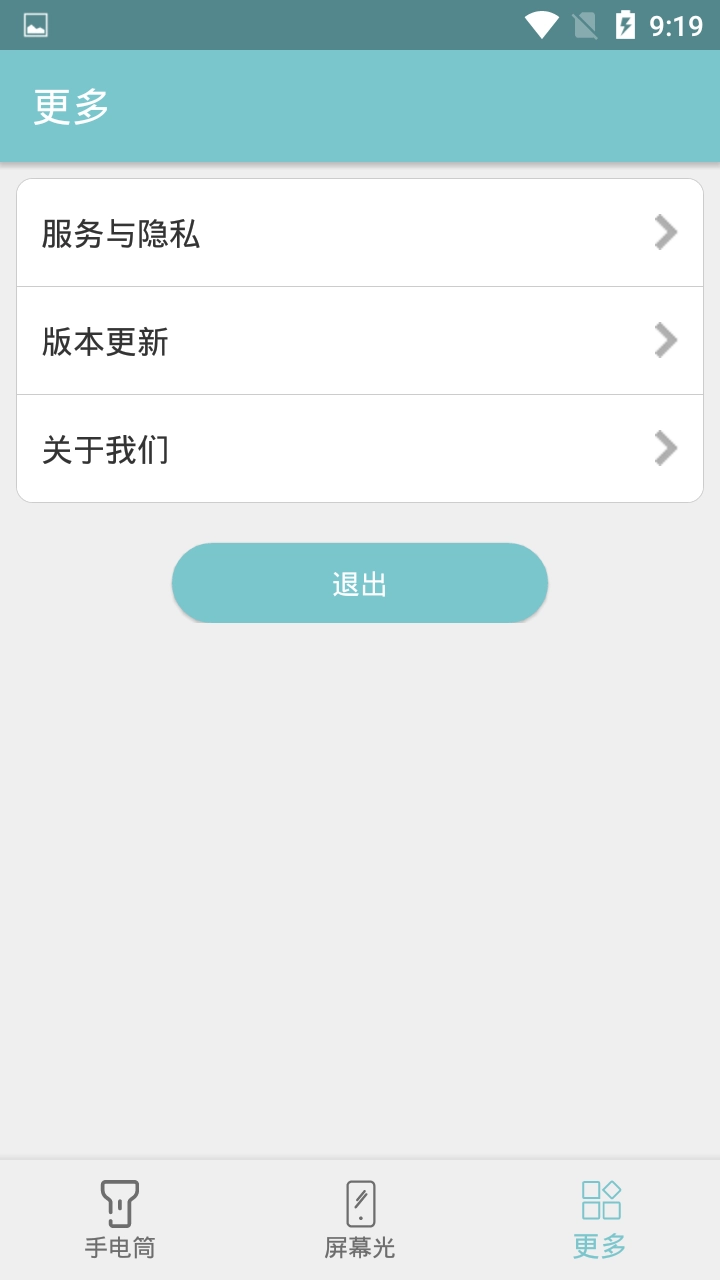Image resolution: width=720 pixels, height=1280 pixels.
Task: Click the 更多 header title
Action: [72, 105]
